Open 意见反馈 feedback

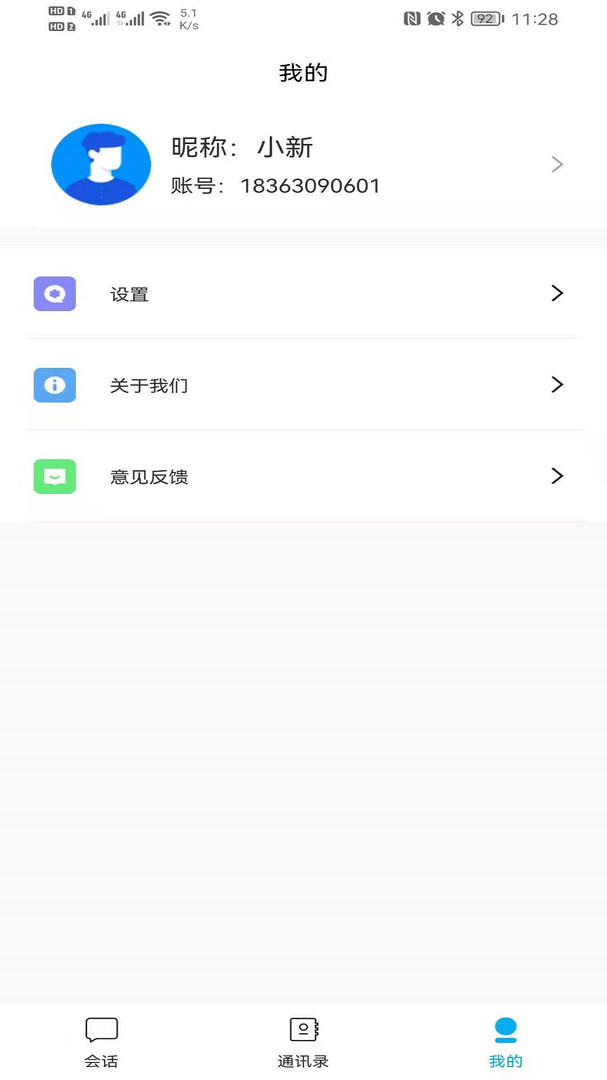pos(303,477)
